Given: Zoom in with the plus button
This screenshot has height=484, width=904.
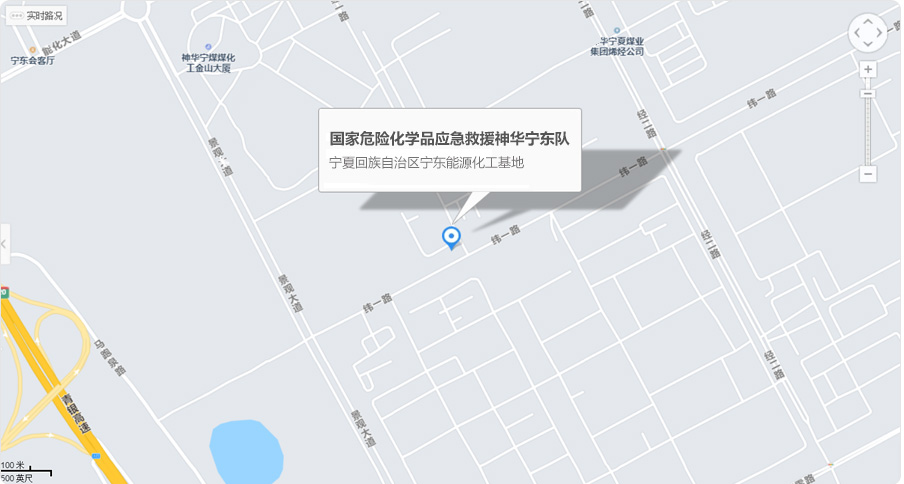Looking at the screenshot, I should 868,70.
